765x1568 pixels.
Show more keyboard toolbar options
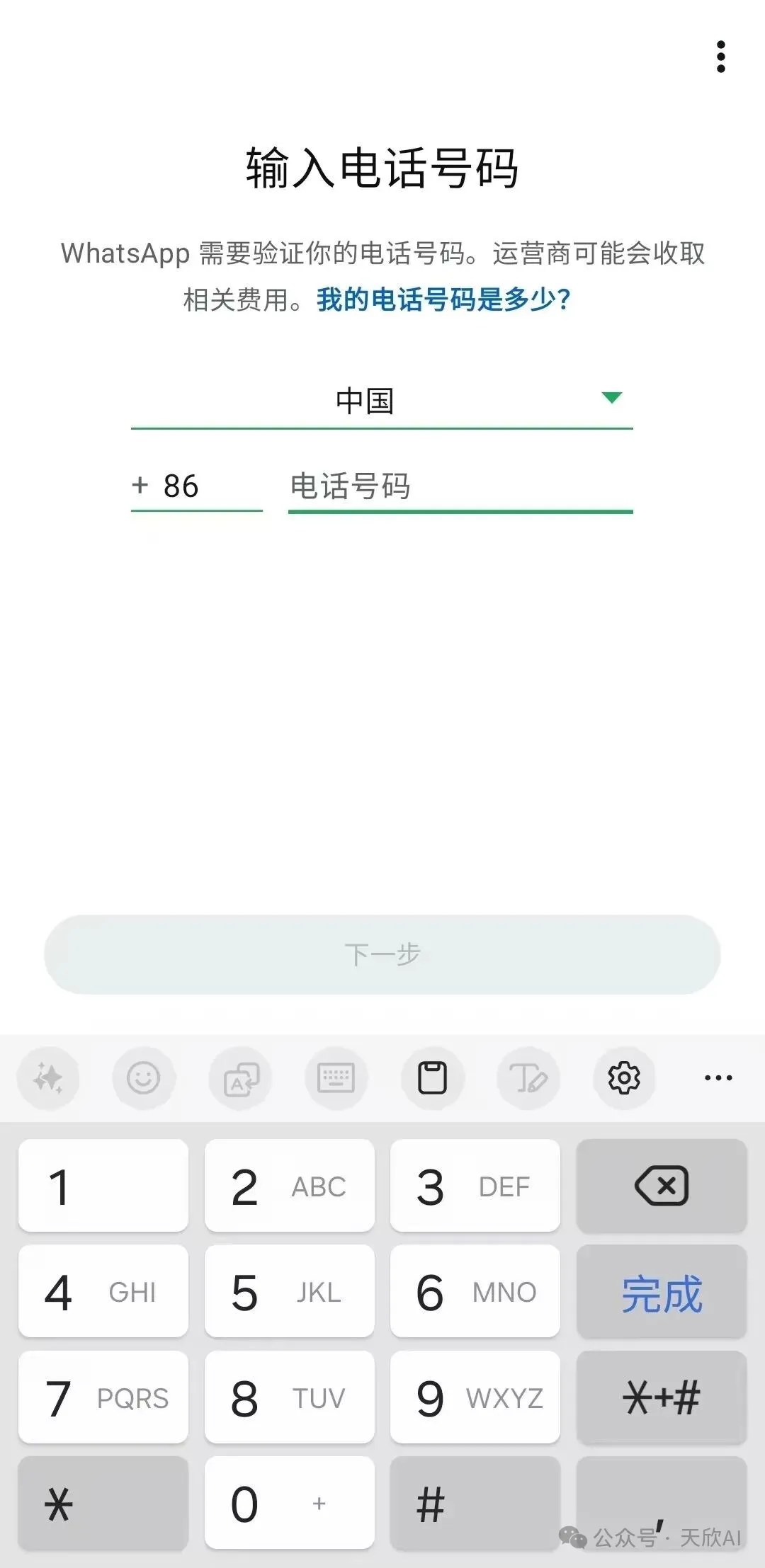pos(718,1078)
